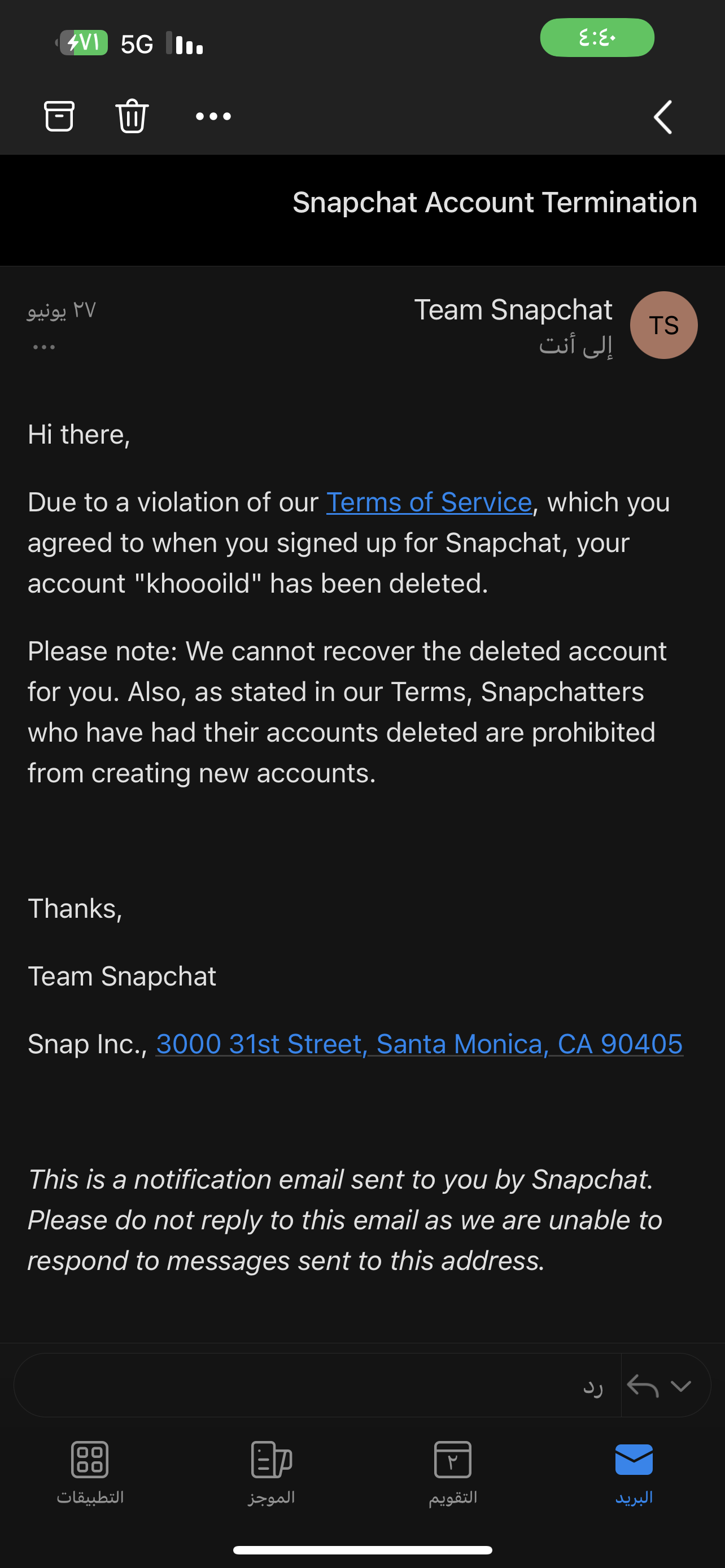The image size is (725, 1568).
Task: Reply using the curved arrow icon
Action: pos(643,1386)
